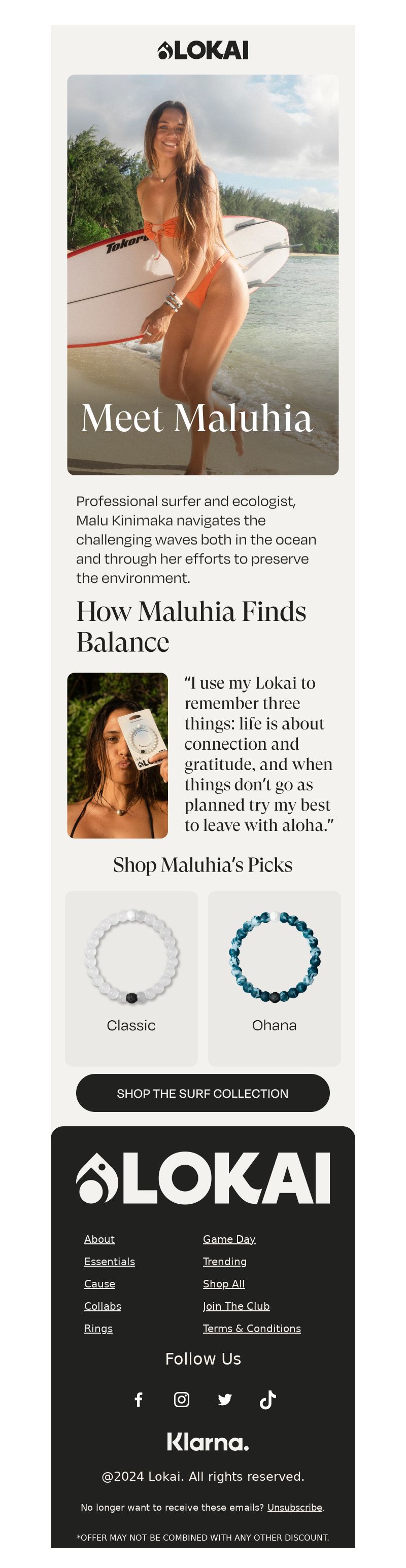Read the Terms & Conditions link
The width and height of the screenshot is (406, 1568).
click(251, 1328)
